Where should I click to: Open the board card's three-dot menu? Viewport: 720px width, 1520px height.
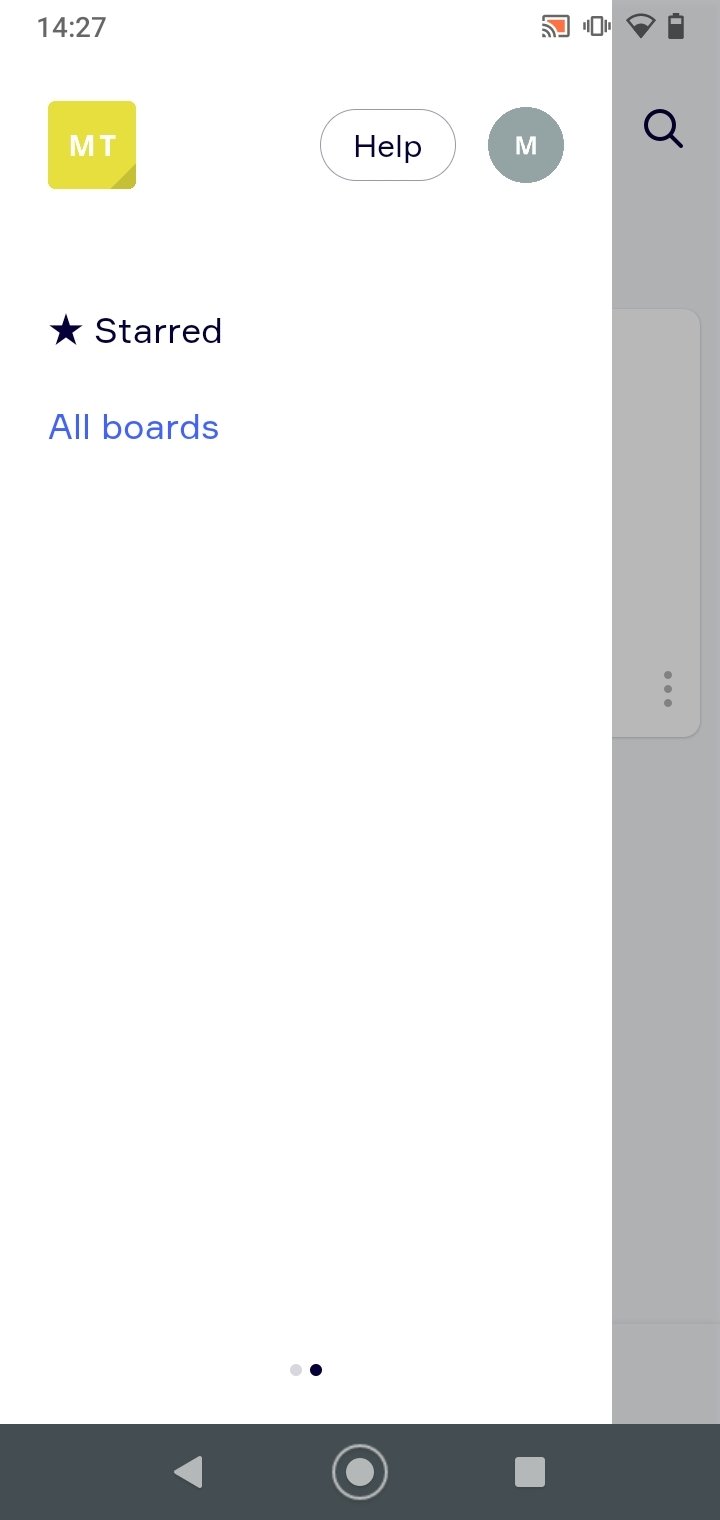point(668,689)
